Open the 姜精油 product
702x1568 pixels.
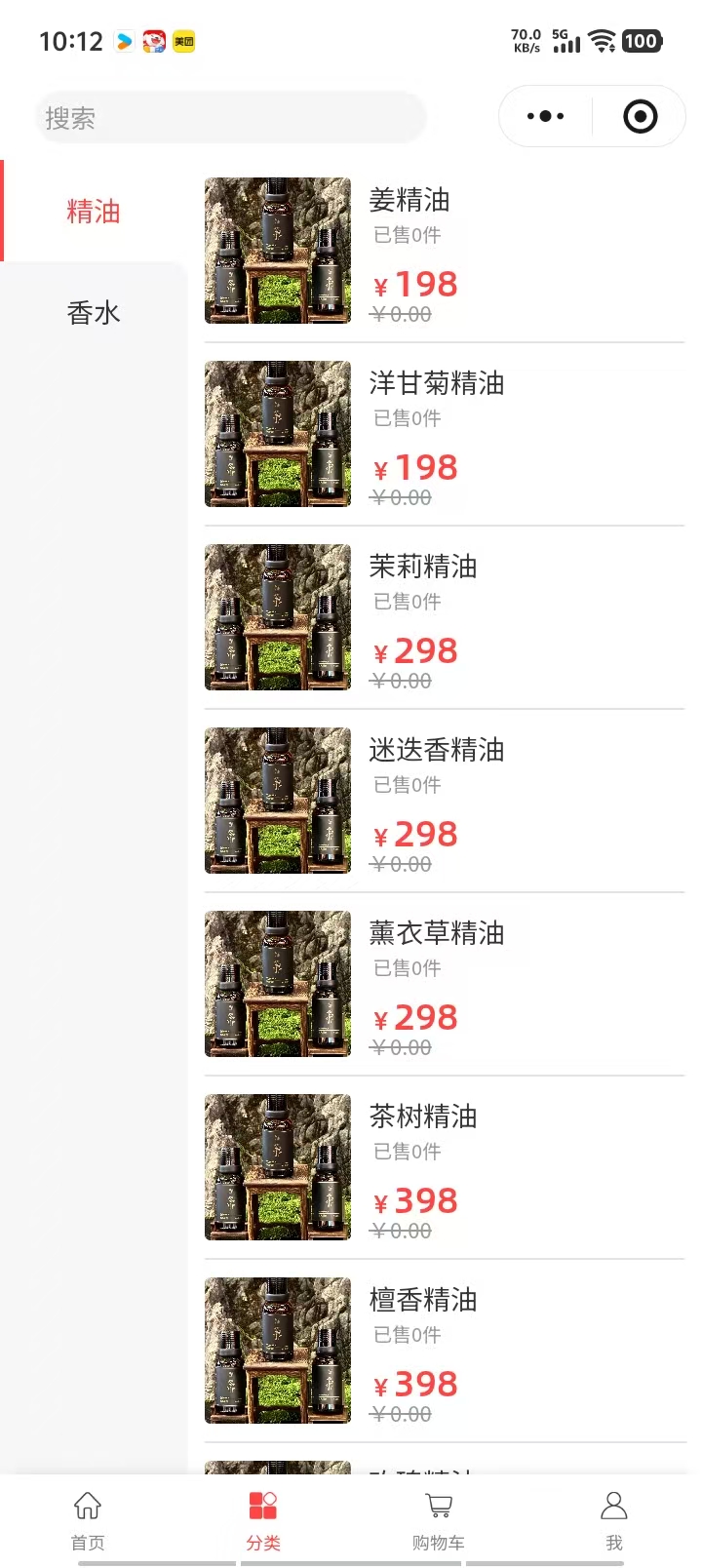[x=409, y=201]
